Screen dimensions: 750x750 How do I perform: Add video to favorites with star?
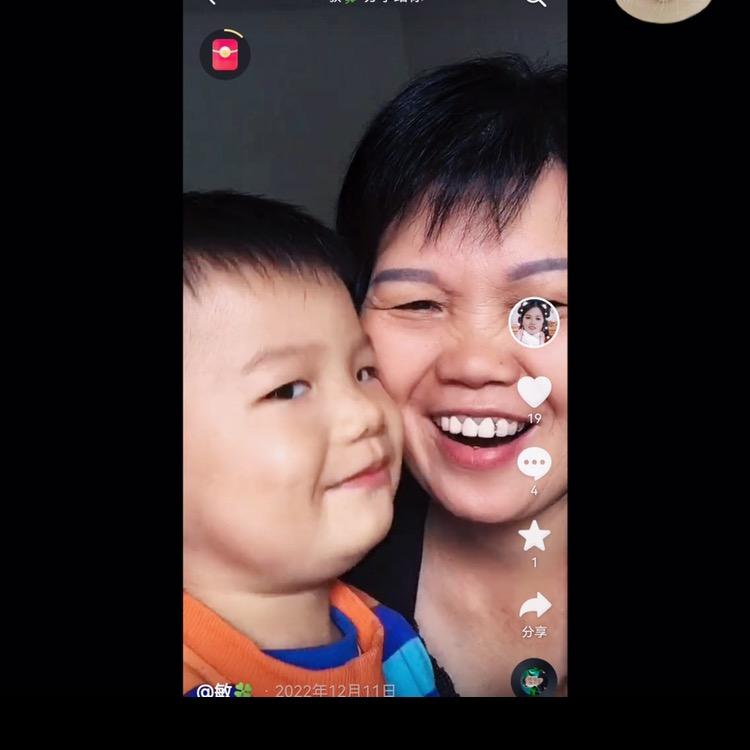[x=534, y=536]
